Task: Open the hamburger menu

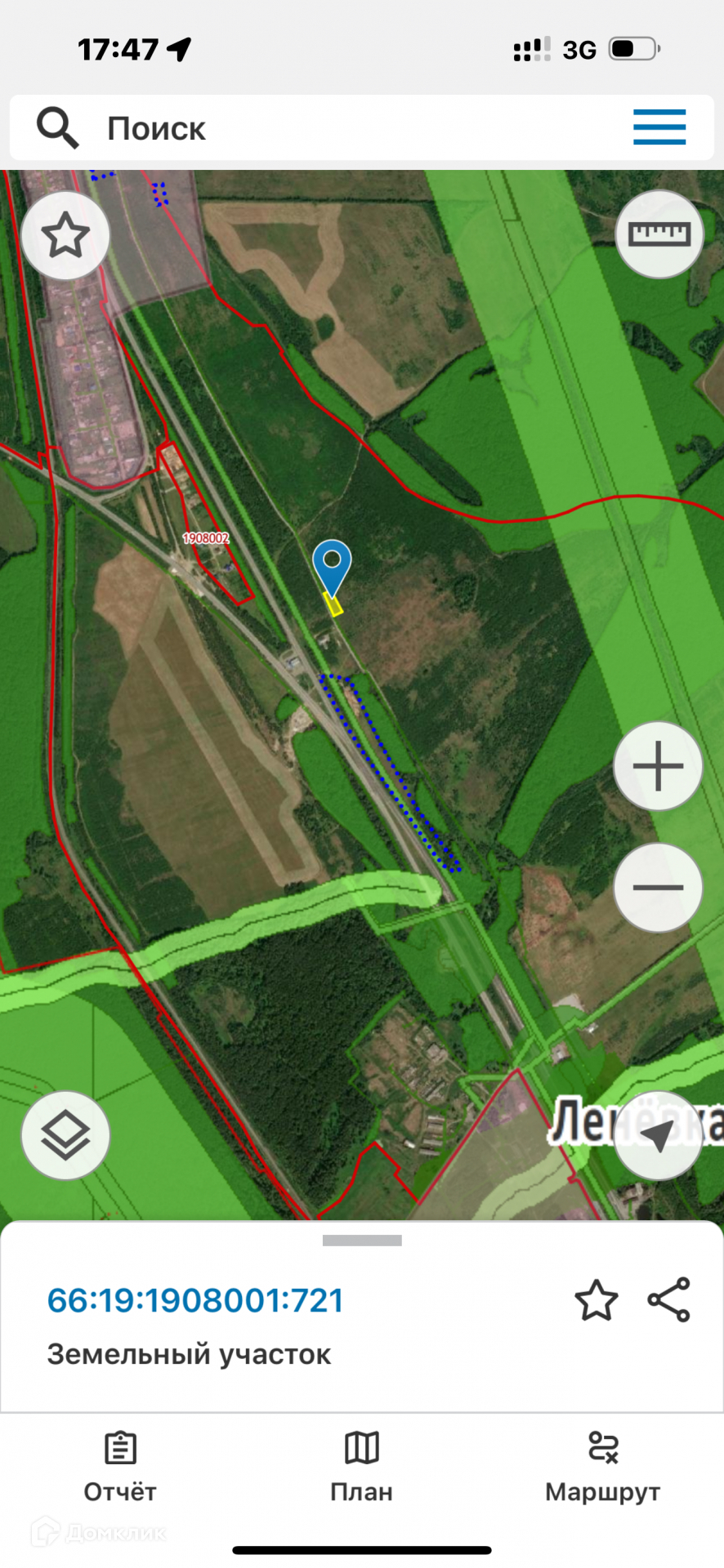Action: point(659,127)
